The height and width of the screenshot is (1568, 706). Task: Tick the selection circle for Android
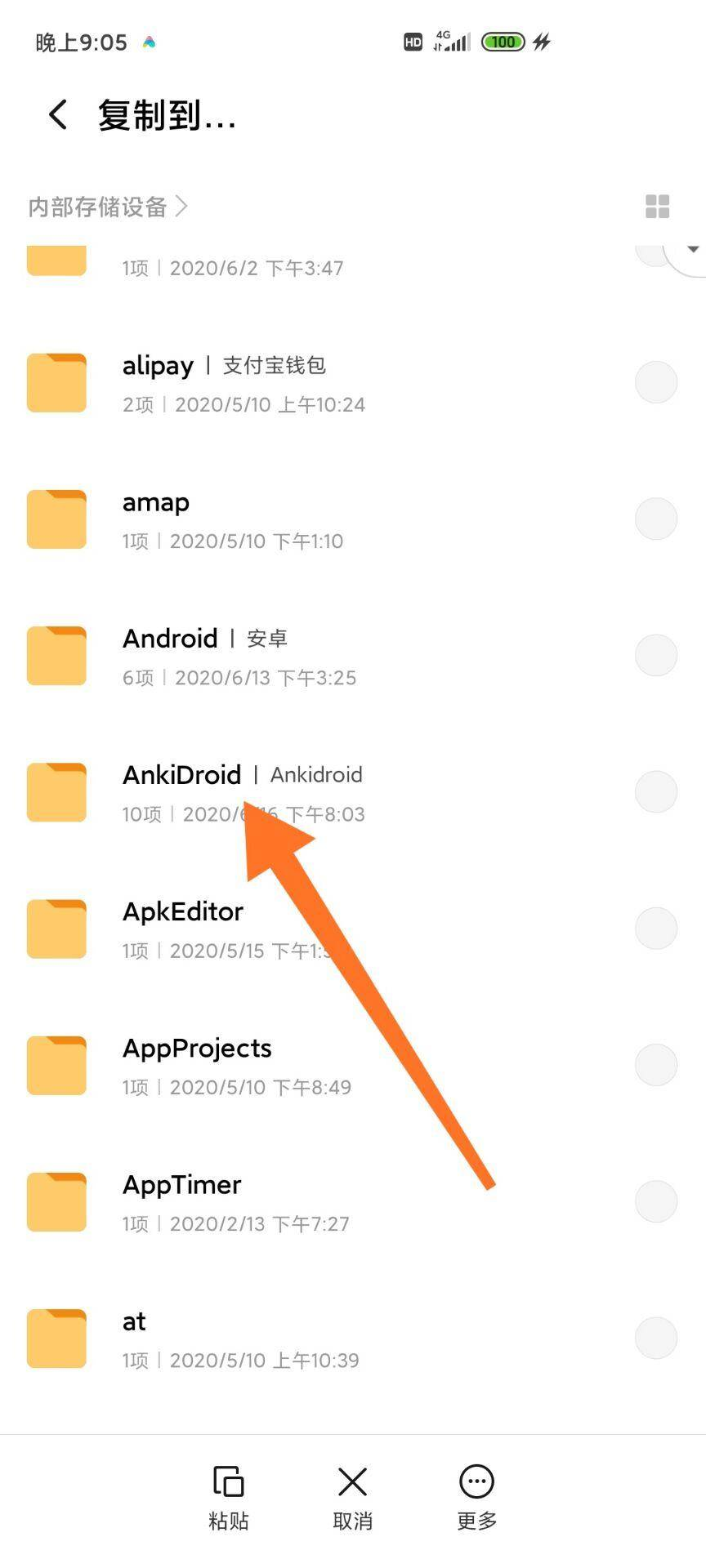656,655
